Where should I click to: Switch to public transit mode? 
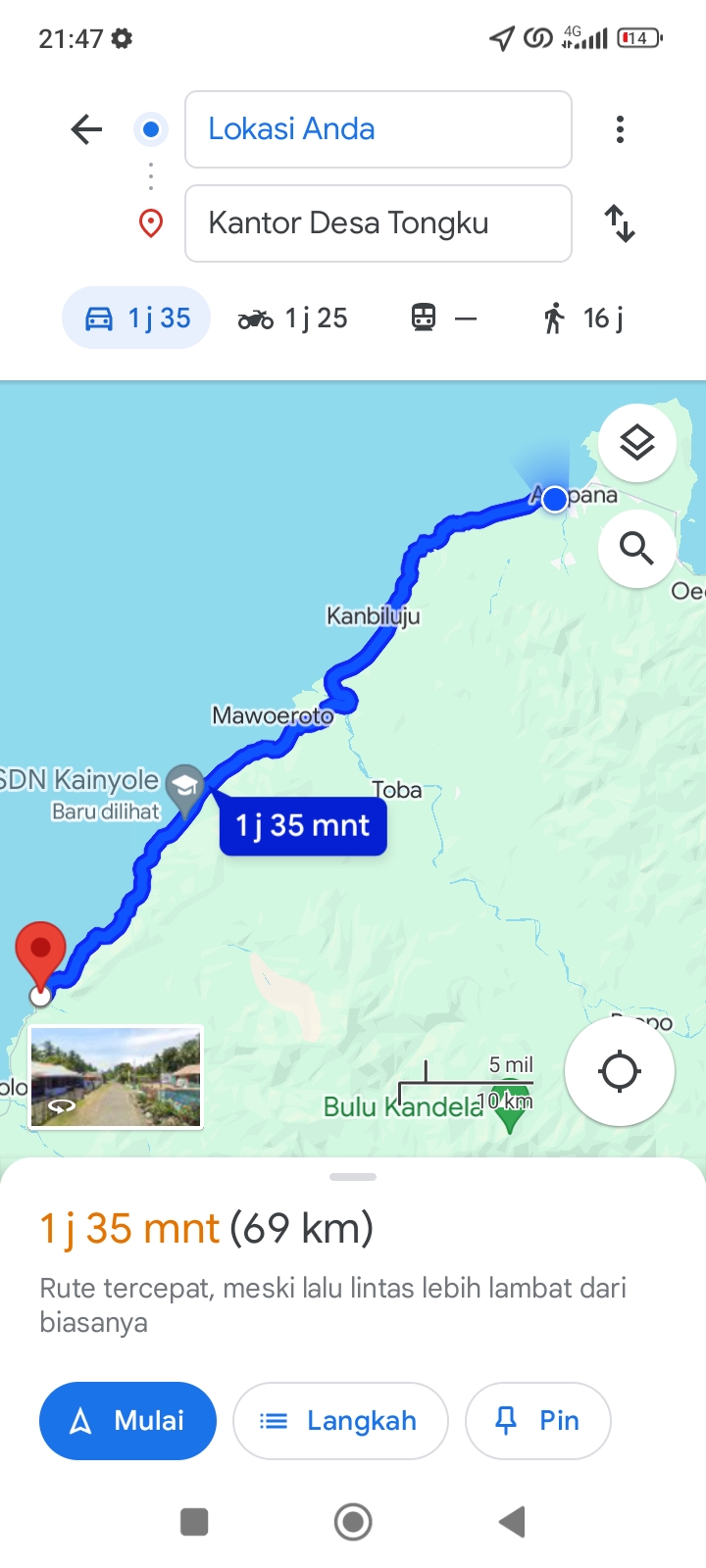443,318
